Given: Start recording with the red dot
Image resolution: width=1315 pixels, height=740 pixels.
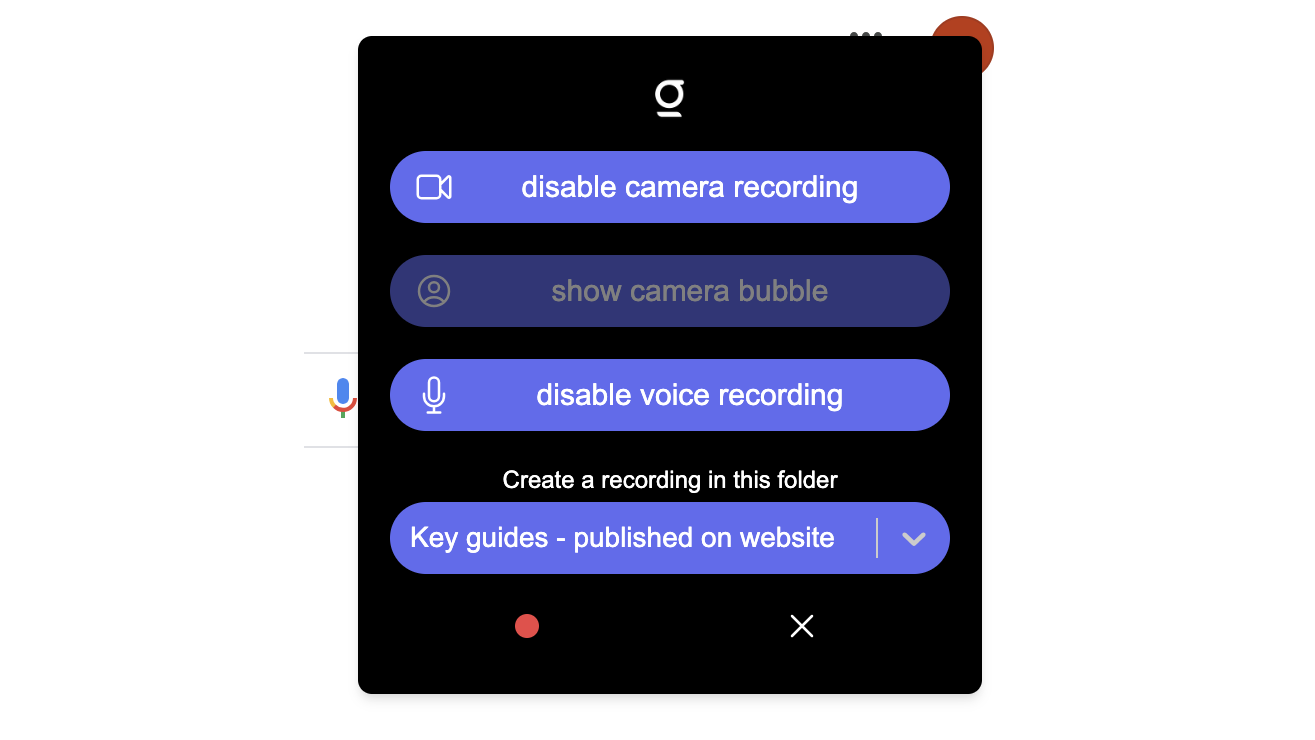Looking at the screenshot, I should pos(527,626).
